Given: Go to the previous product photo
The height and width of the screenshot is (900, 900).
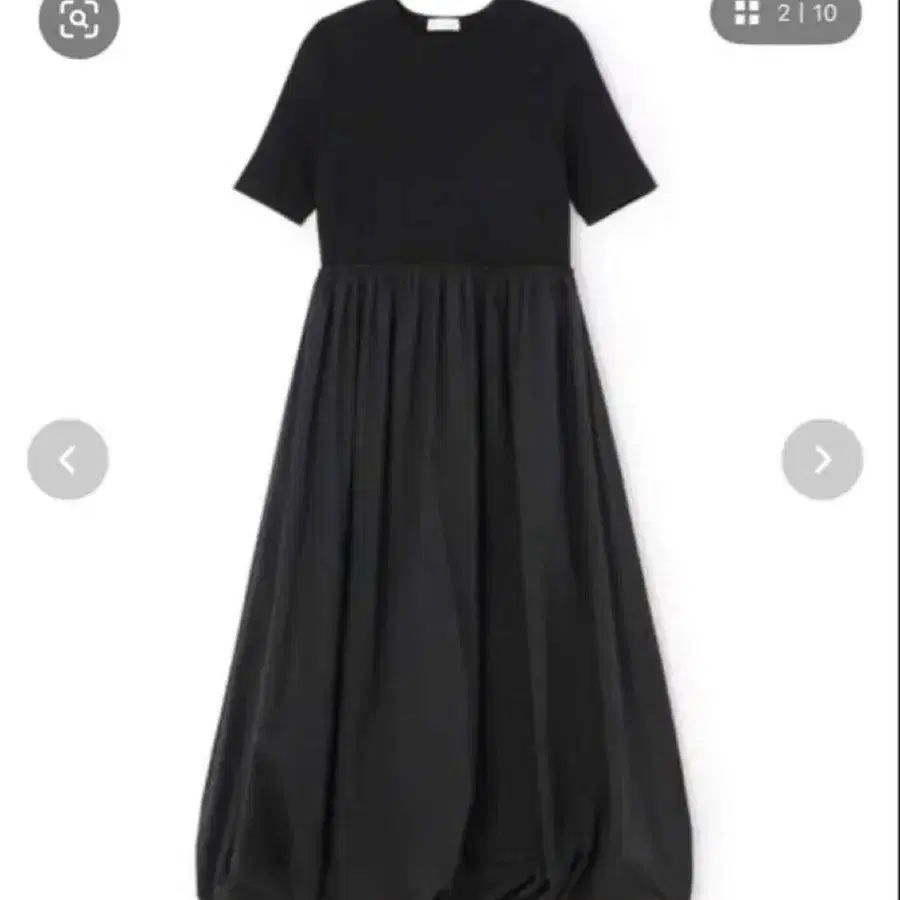Looking at the screenshot, I should click(x=68, y=459).
